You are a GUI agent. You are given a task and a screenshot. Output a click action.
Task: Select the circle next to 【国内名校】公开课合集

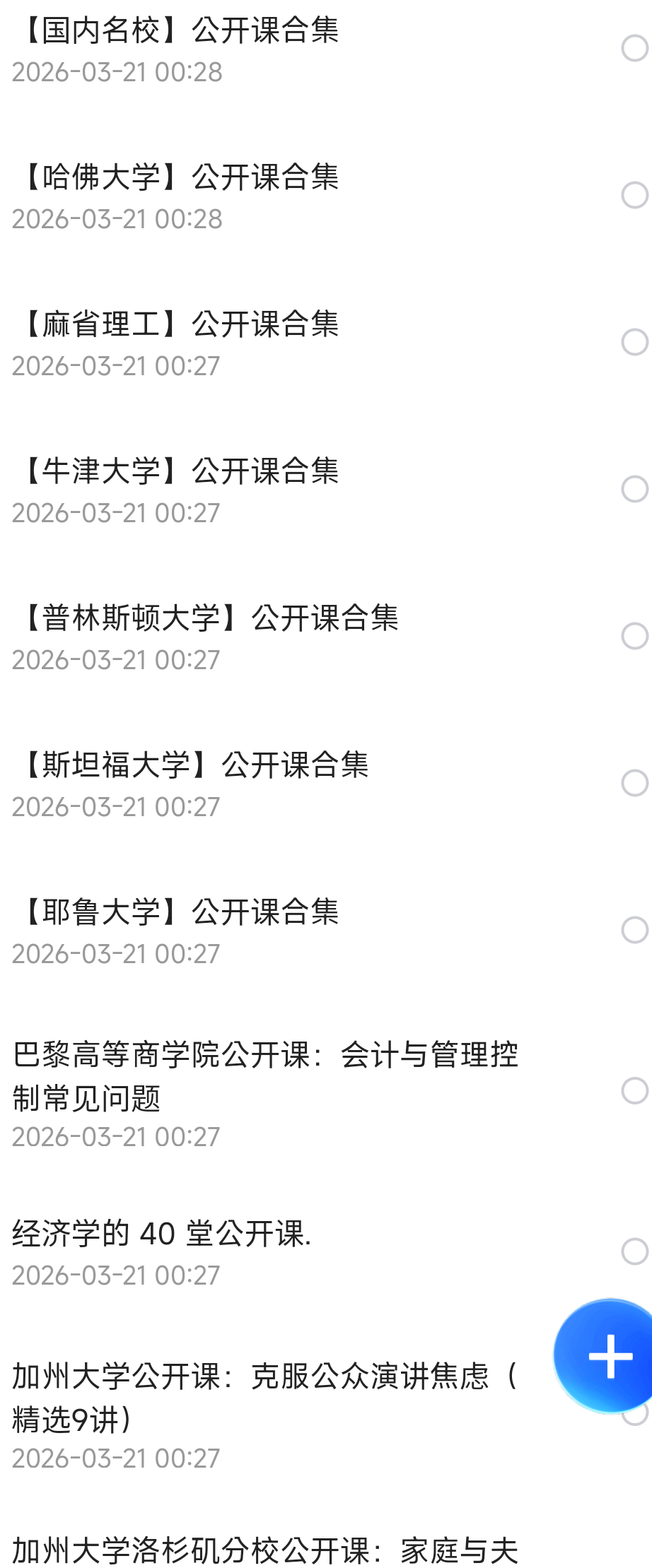pyautogui.click(x=634, y=49)
